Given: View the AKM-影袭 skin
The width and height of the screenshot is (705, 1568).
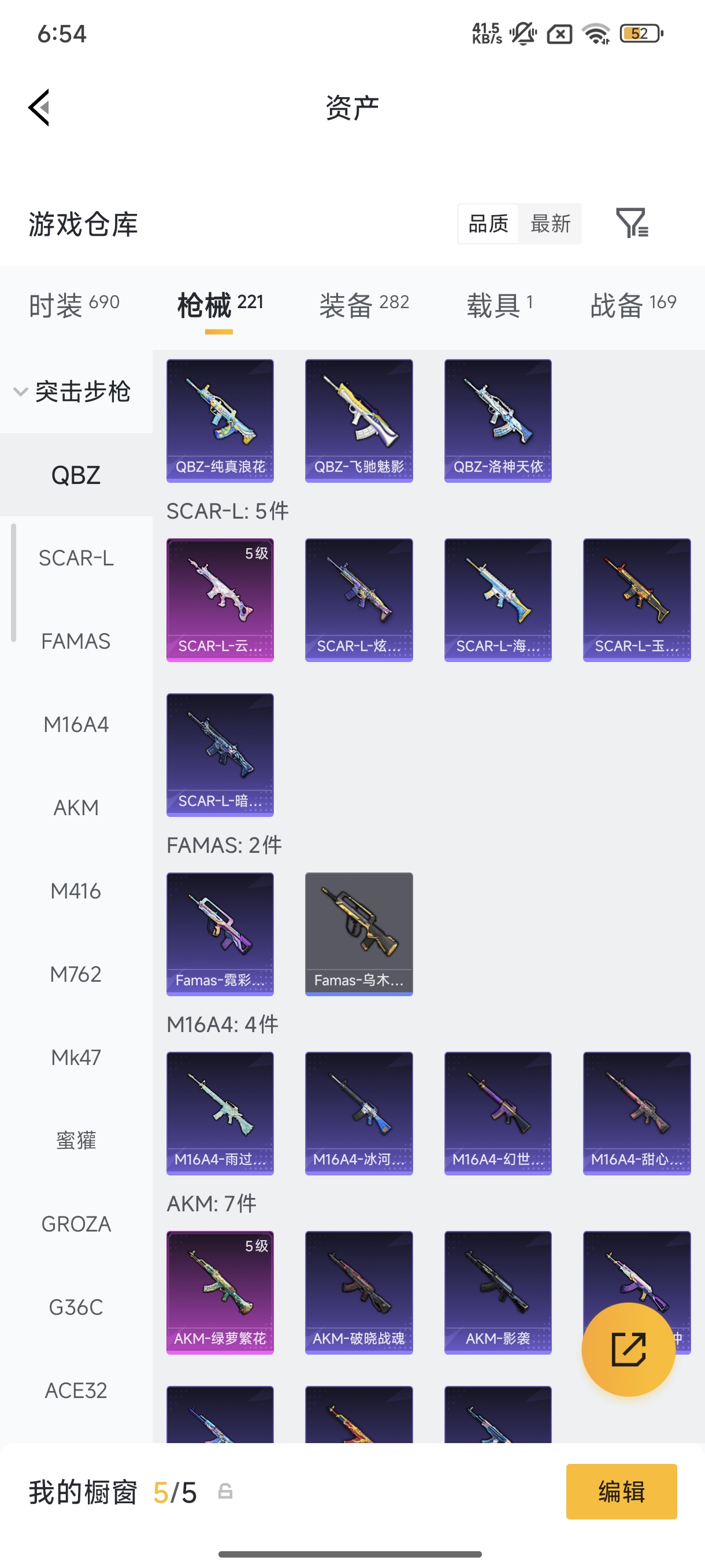Looking at the screenshot, I should (x=498, y=1292).
